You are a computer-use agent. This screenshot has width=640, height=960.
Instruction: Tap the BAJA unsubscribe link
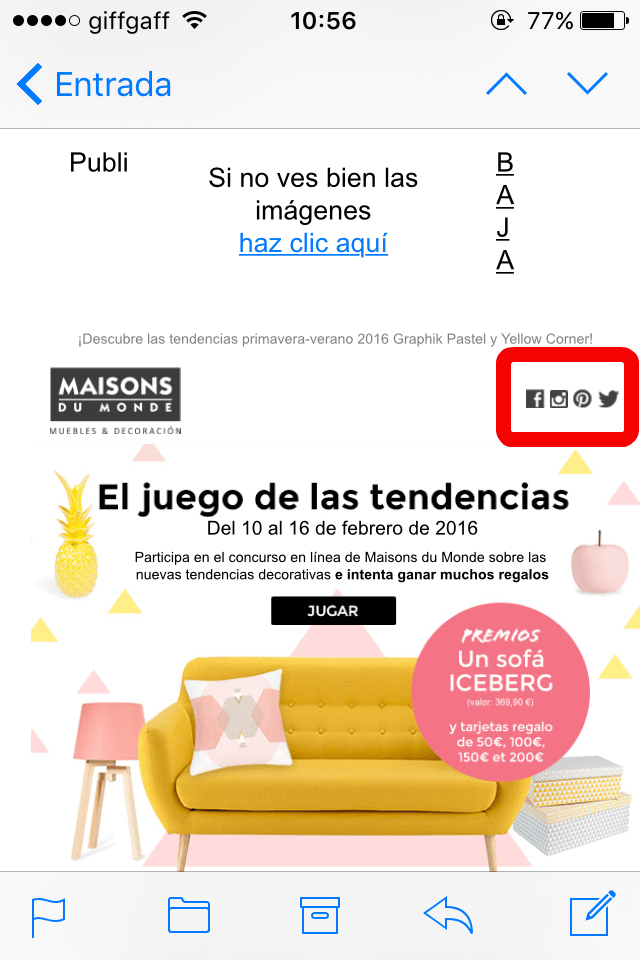coord(505,212)
